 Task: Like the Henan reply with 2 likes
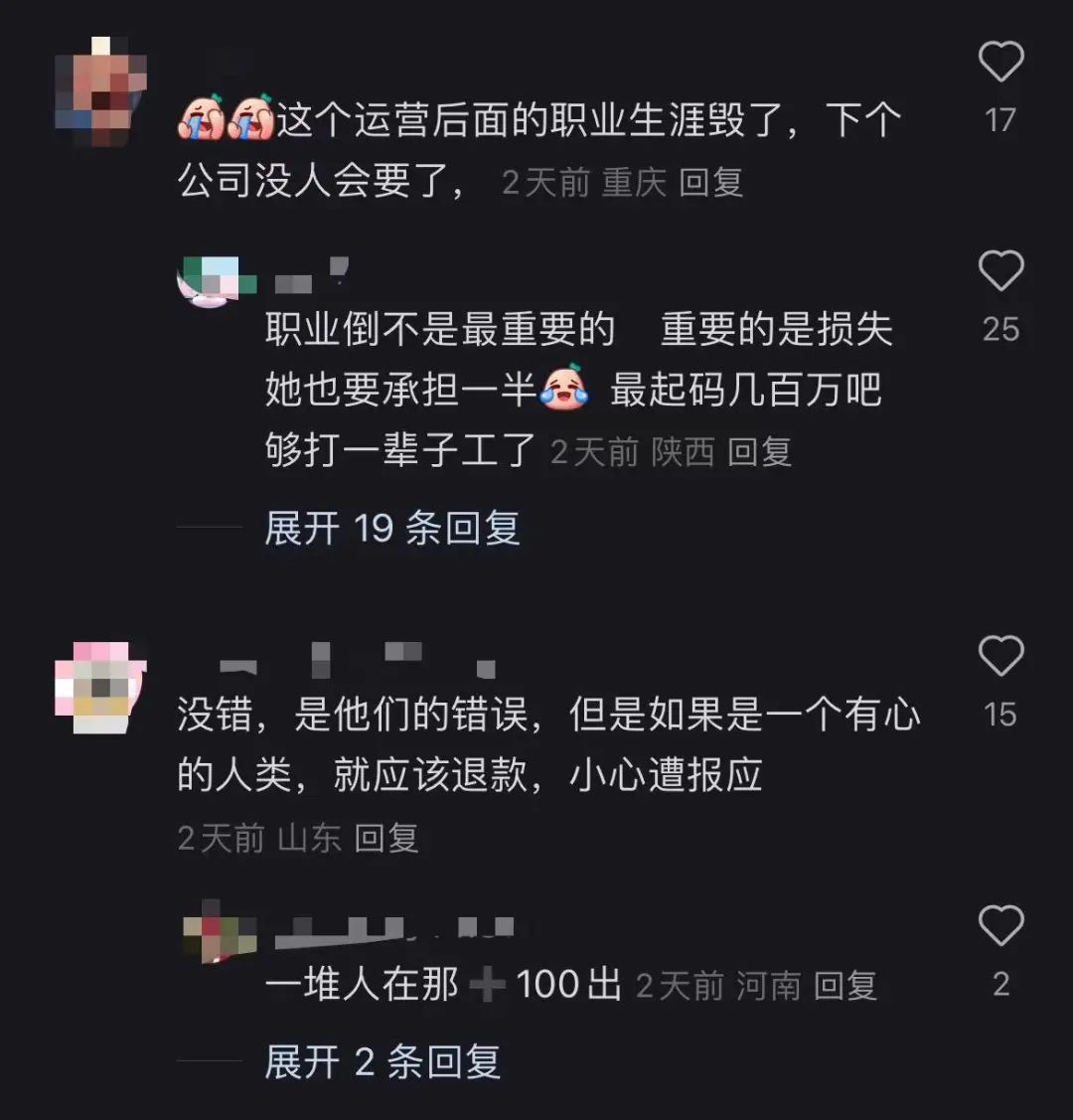click(x=1000, y=926)
